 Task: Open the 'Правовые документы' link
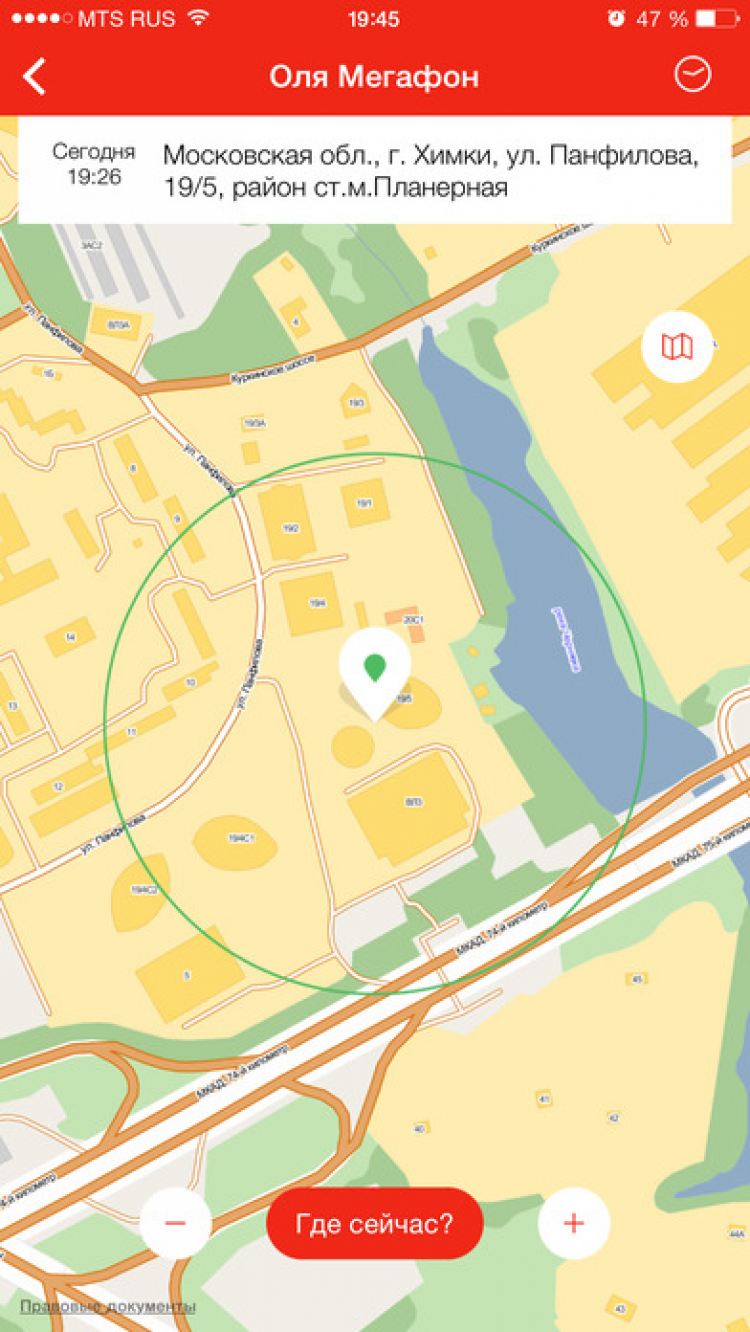point(108,1306)
